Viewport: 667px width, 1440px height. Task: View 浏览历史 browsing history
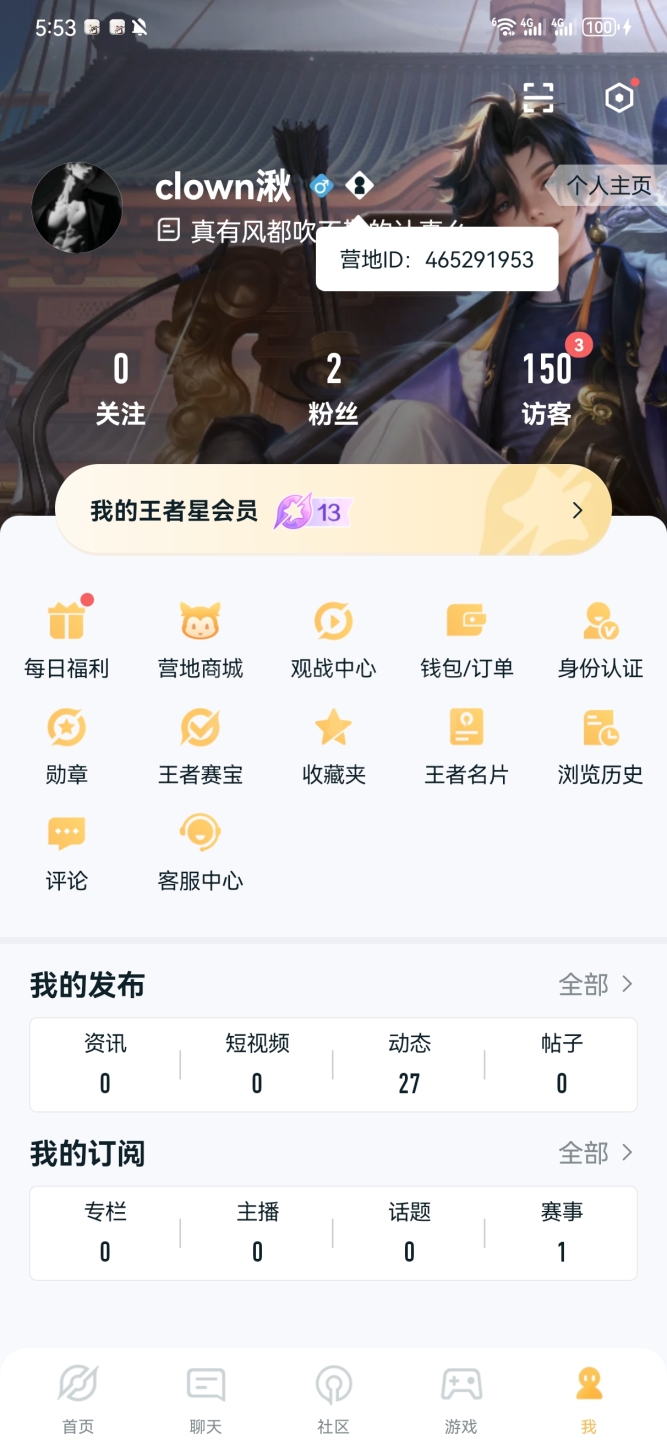pos(600,744)
